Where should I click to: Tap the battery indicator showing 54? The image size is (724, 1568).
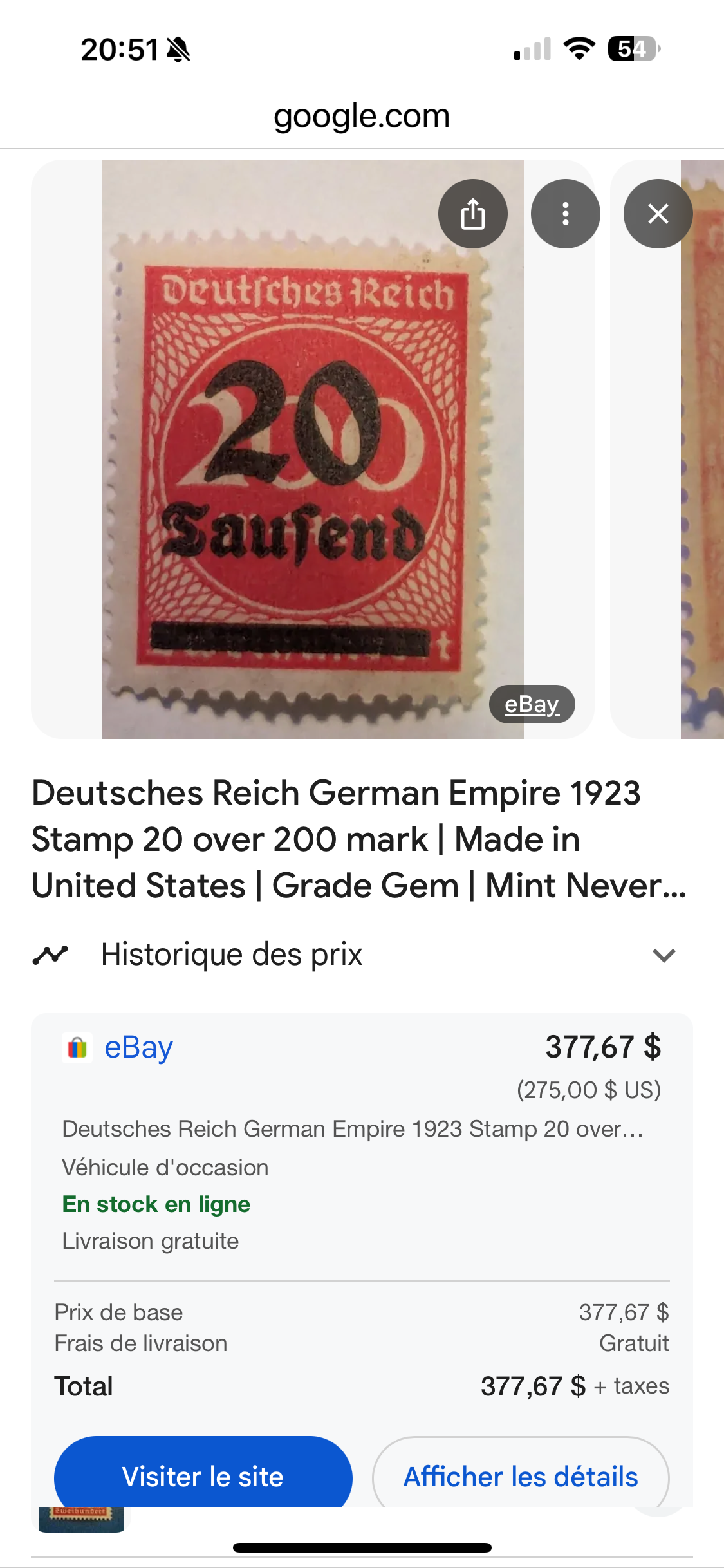point(631,48)
